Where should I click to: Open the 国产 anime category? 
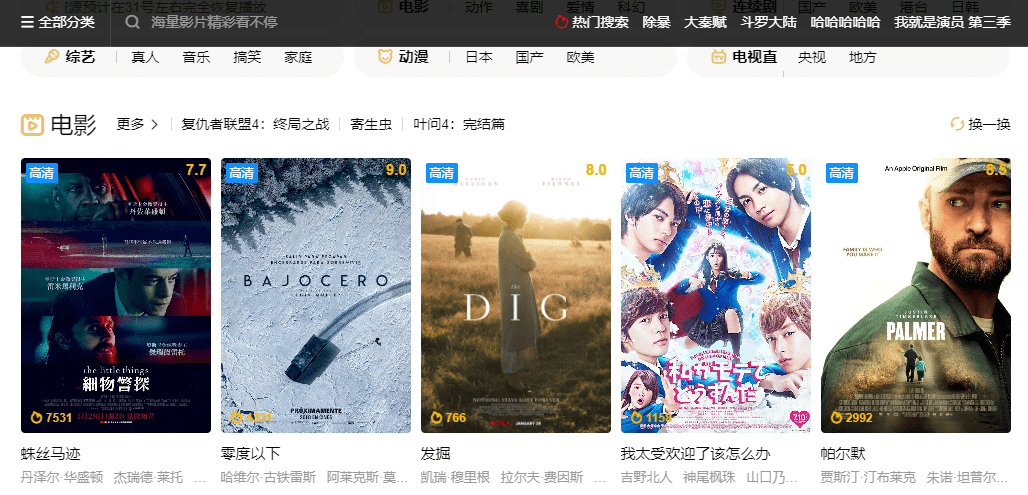pos(529,57)
